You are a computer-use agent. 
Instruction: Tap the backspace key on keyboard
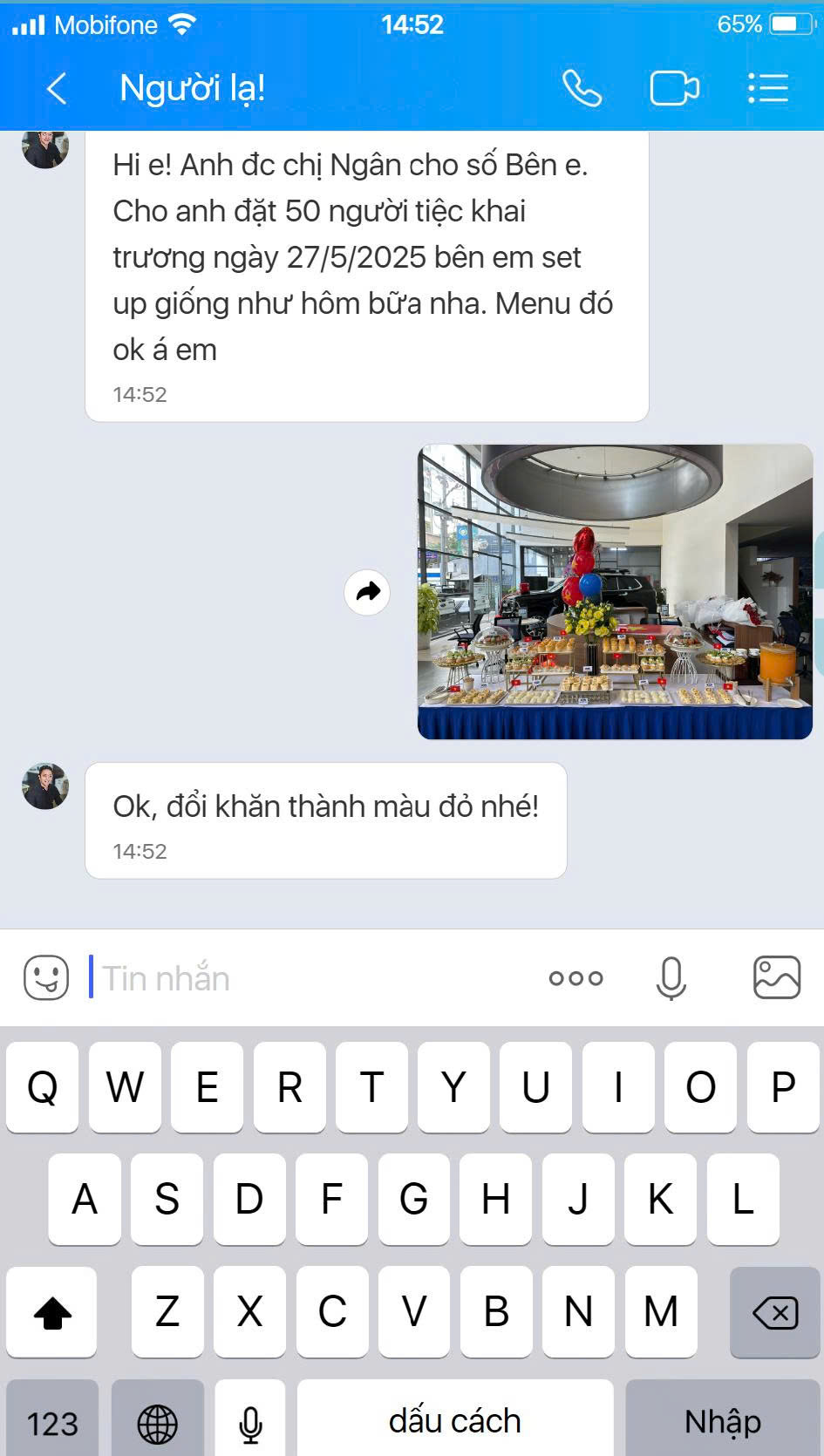click(774, 1312)
